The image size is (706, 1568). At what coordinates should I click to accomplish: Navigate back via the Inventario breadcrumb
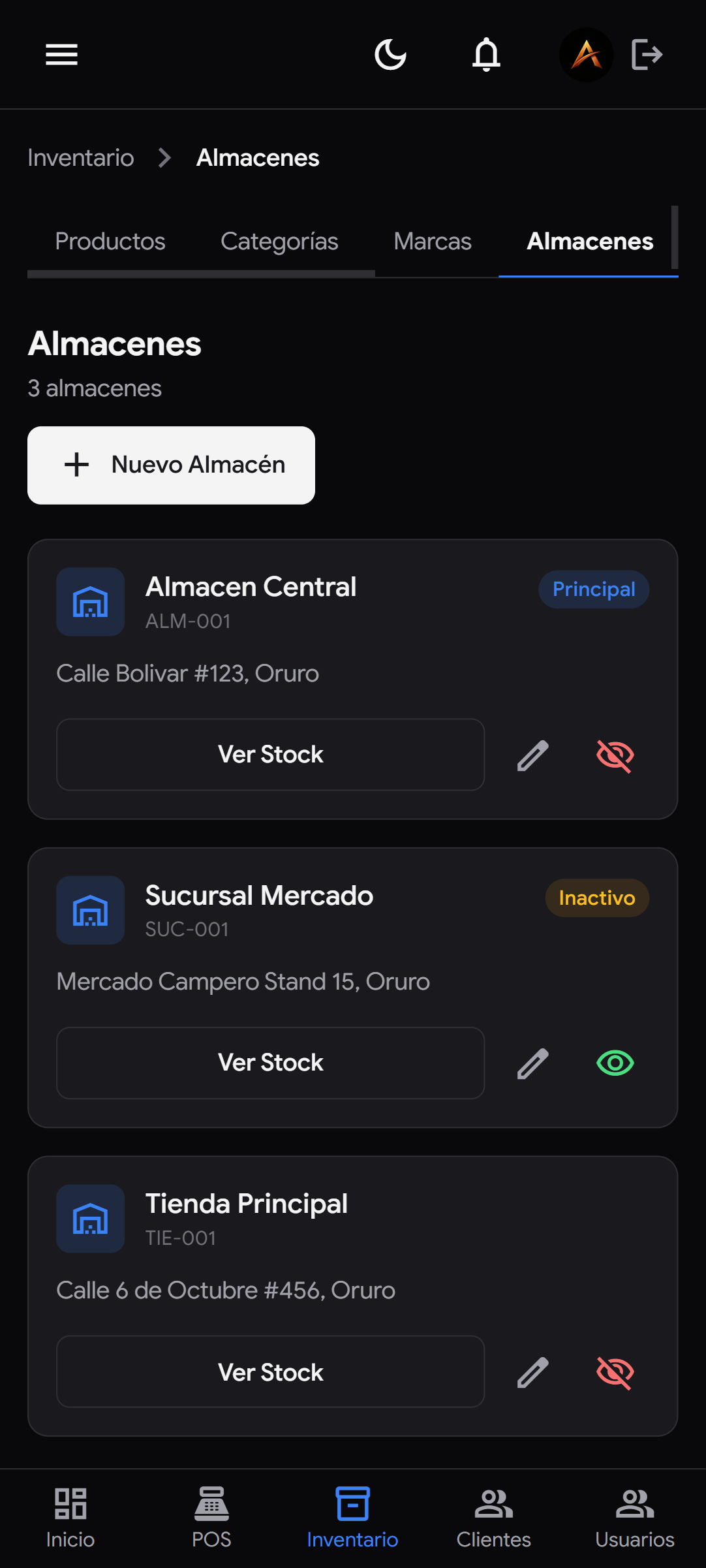coord(81,157)
